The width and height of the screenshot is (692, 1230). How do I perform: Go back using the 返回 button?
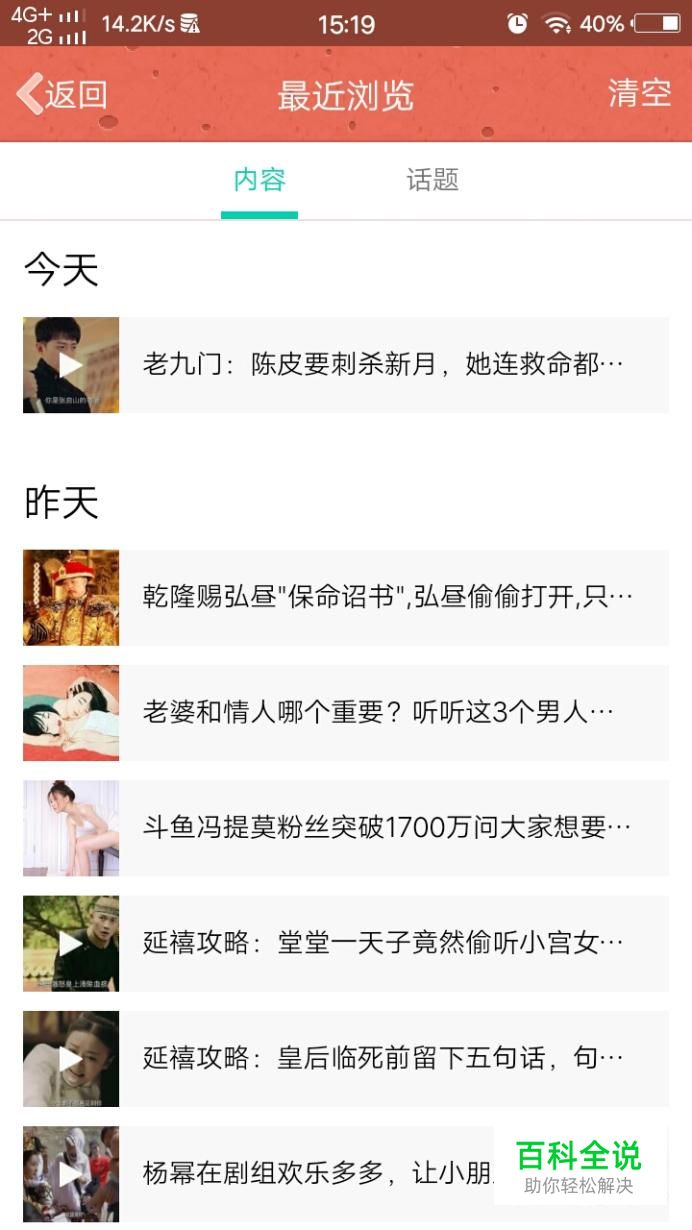62,94
